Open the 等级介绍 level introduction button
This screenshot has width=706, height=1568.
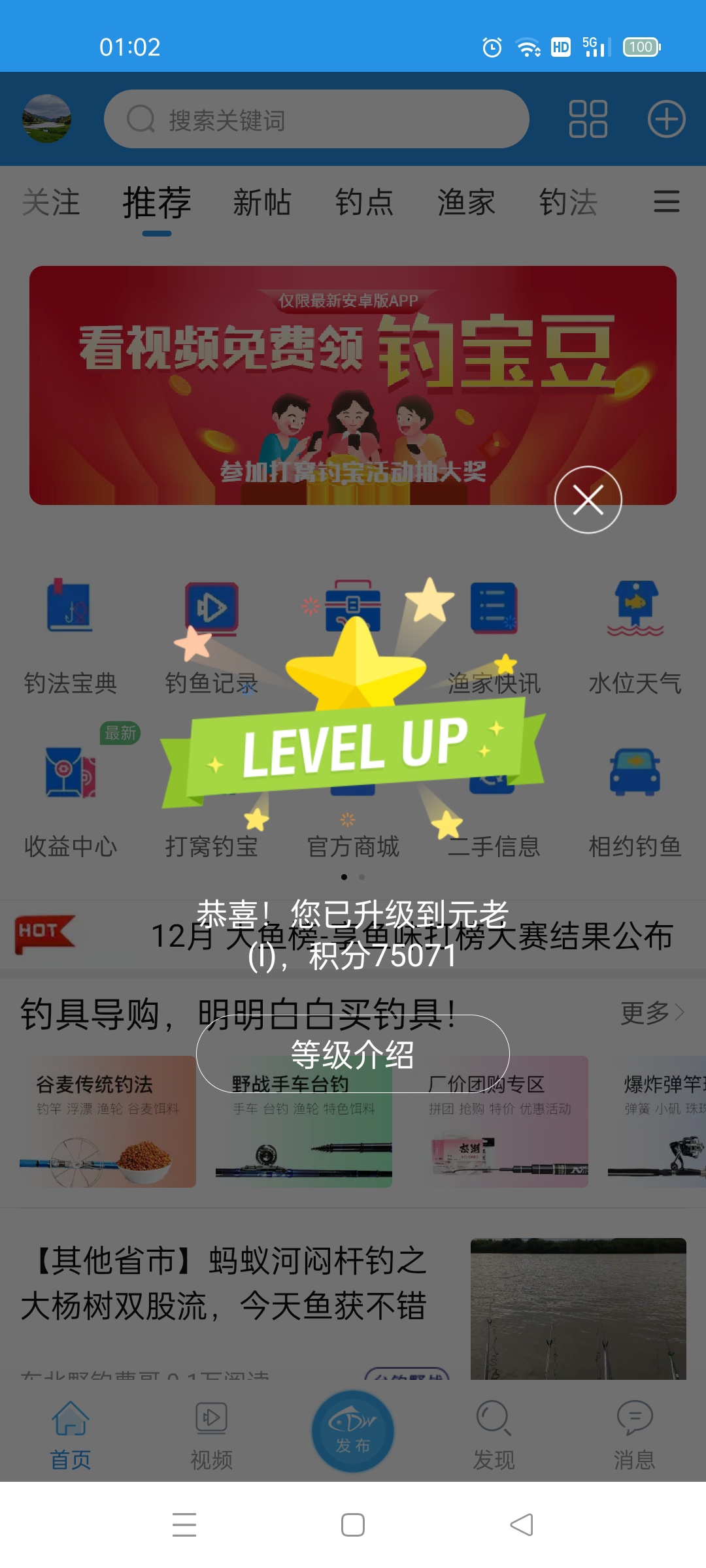352,1054
